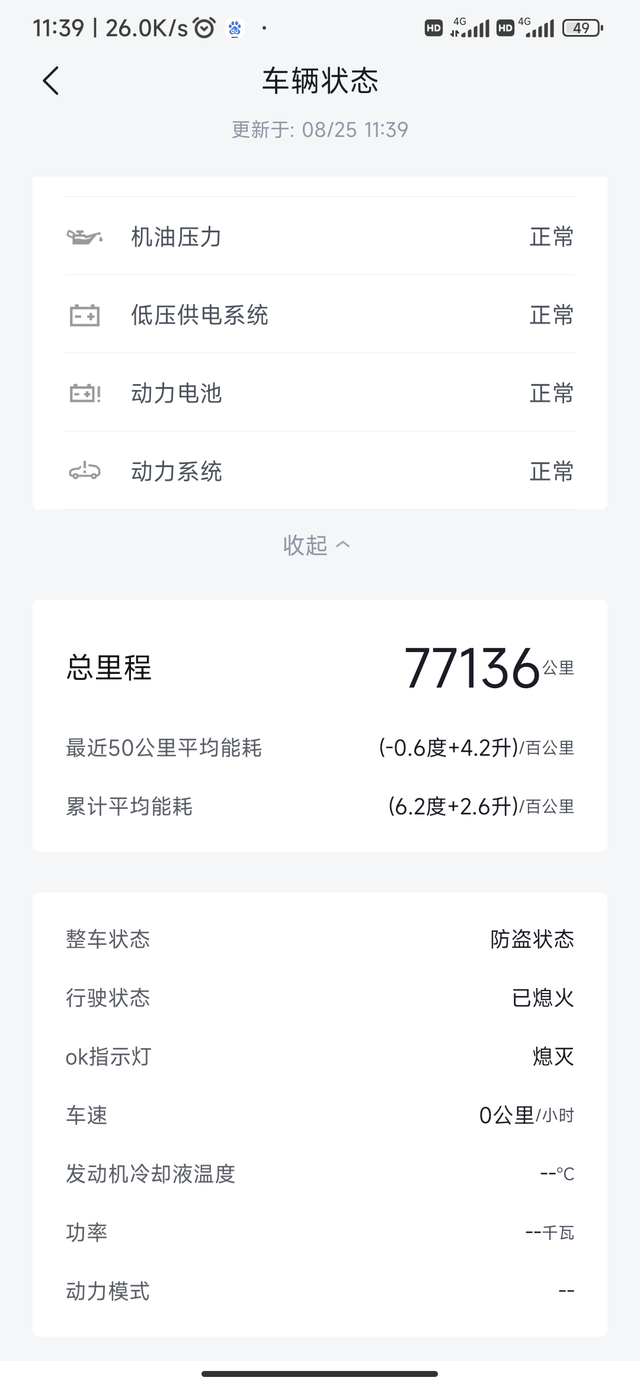Go back from the 车辆状态 page

coord(51,81)
